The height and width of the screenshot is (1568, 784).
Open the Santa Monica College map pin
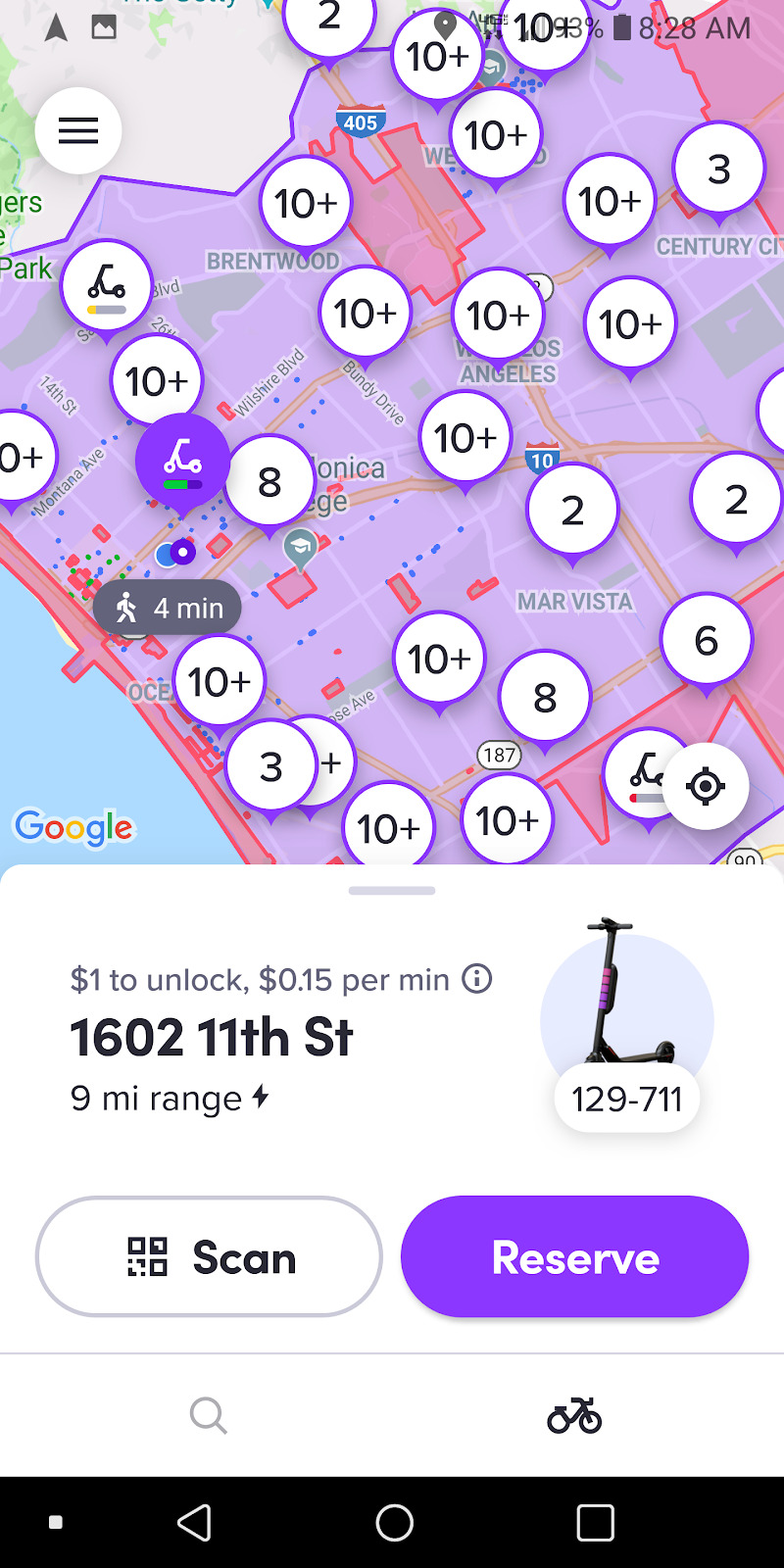[x=300, y=548]
